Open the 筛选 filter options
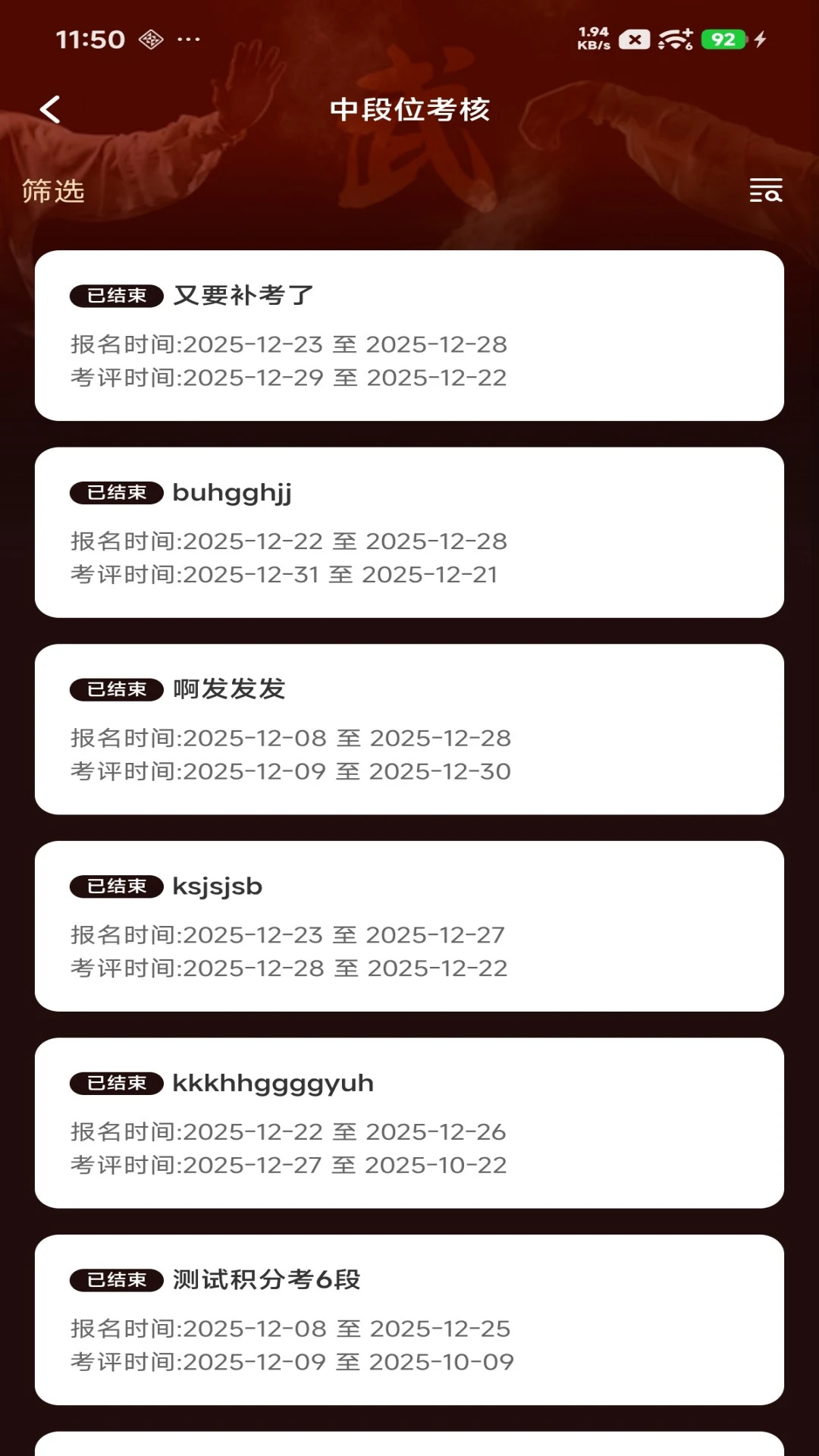Image resolution: width=819 pixels, height=1456 pixels. [x=53, y=191]
